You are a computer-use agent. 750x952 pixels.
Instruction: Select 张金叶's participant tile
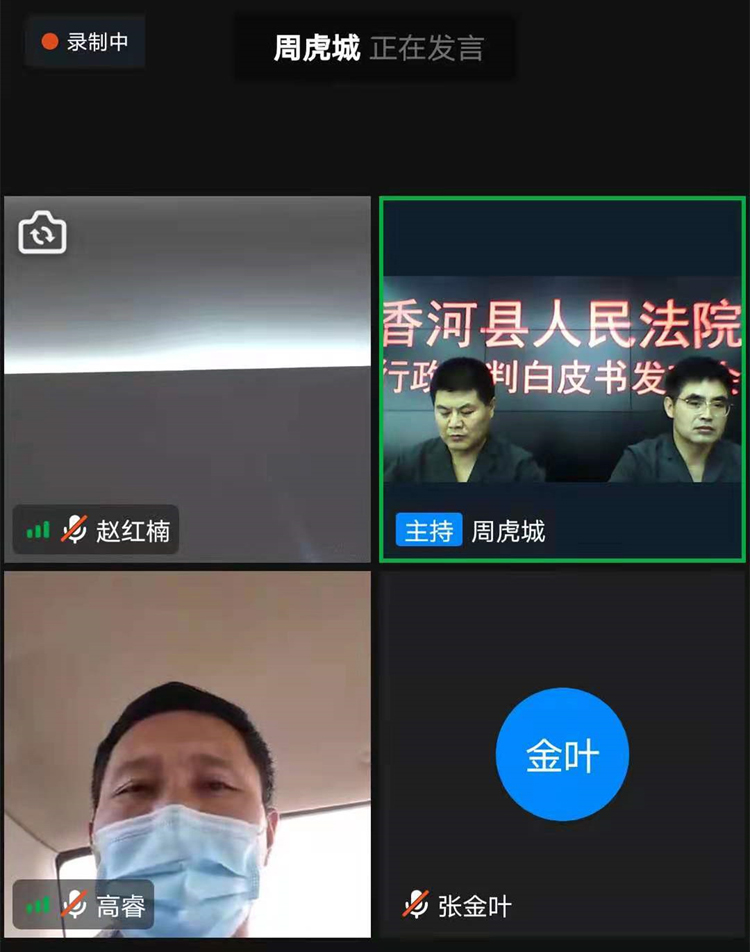(562, 755)
